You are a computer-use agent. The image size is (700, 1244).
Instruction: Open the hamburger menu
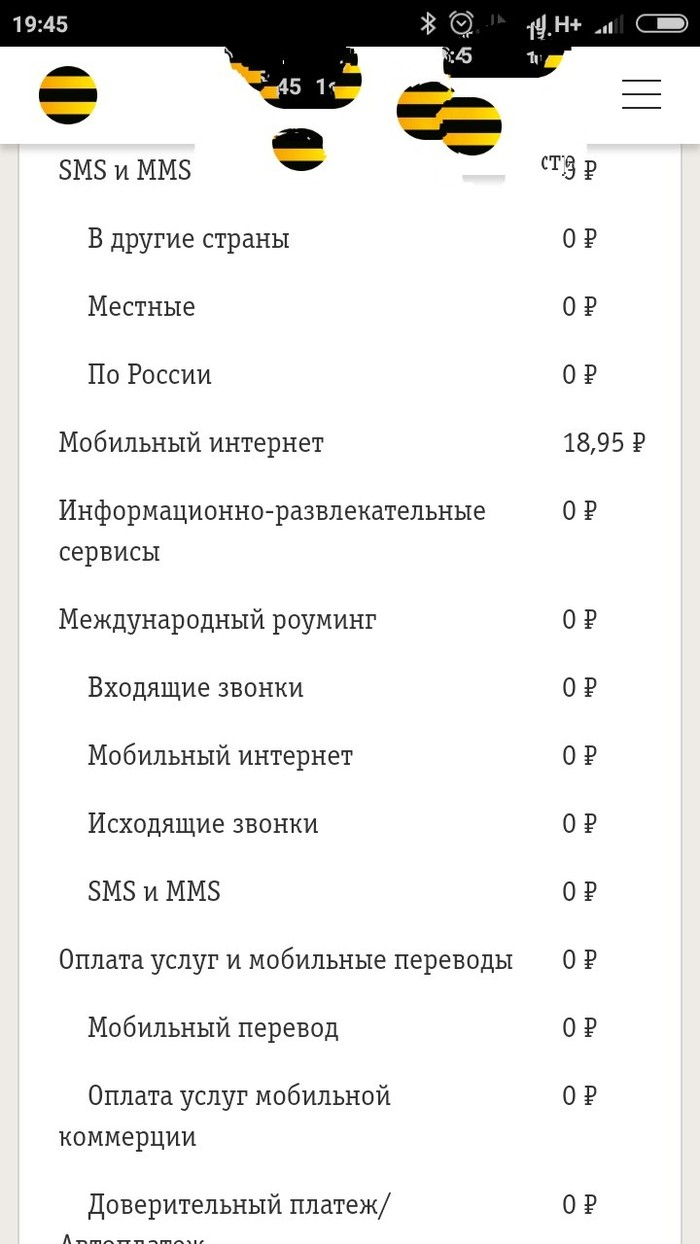point(641,94)
